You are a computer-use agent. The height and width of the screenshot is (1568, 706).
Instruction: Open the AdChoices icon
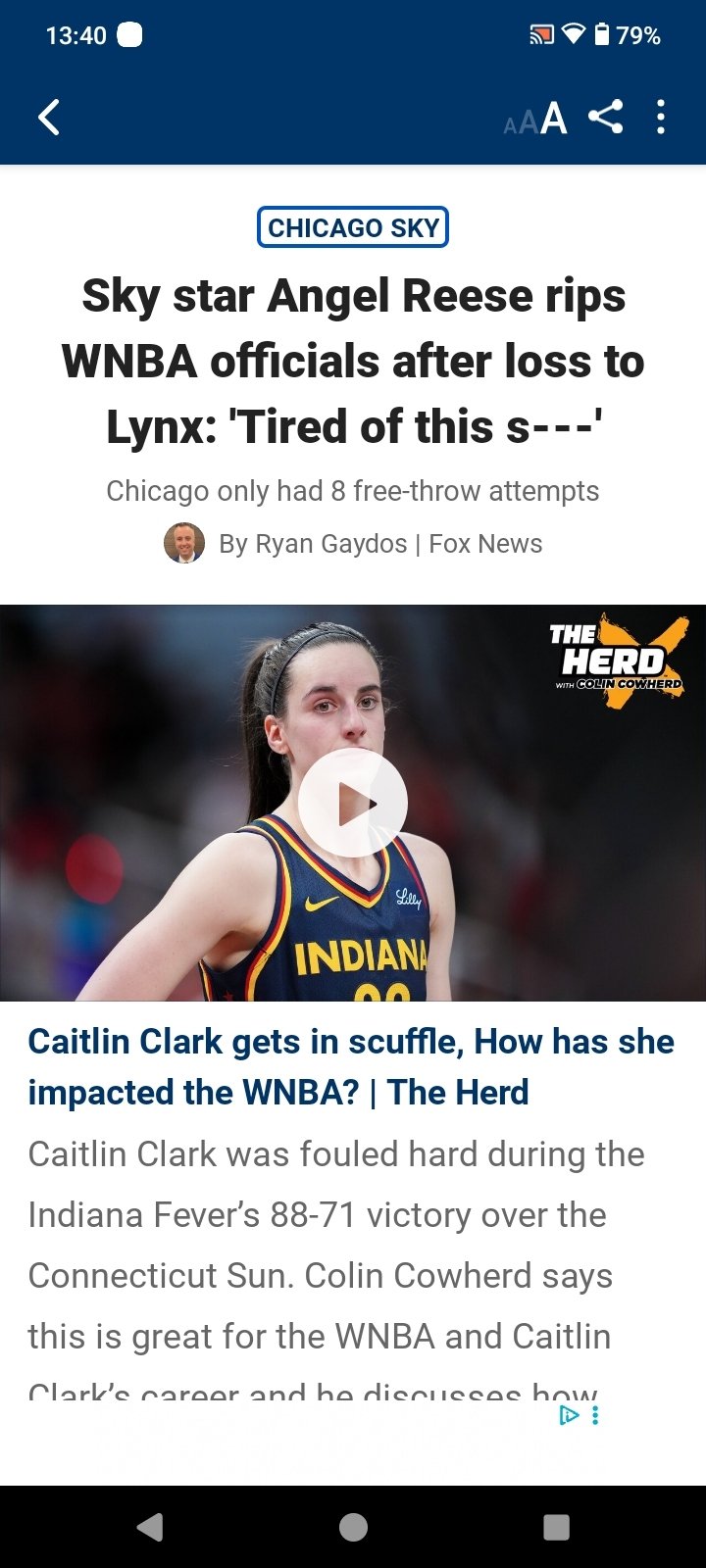coord(569,1414)
